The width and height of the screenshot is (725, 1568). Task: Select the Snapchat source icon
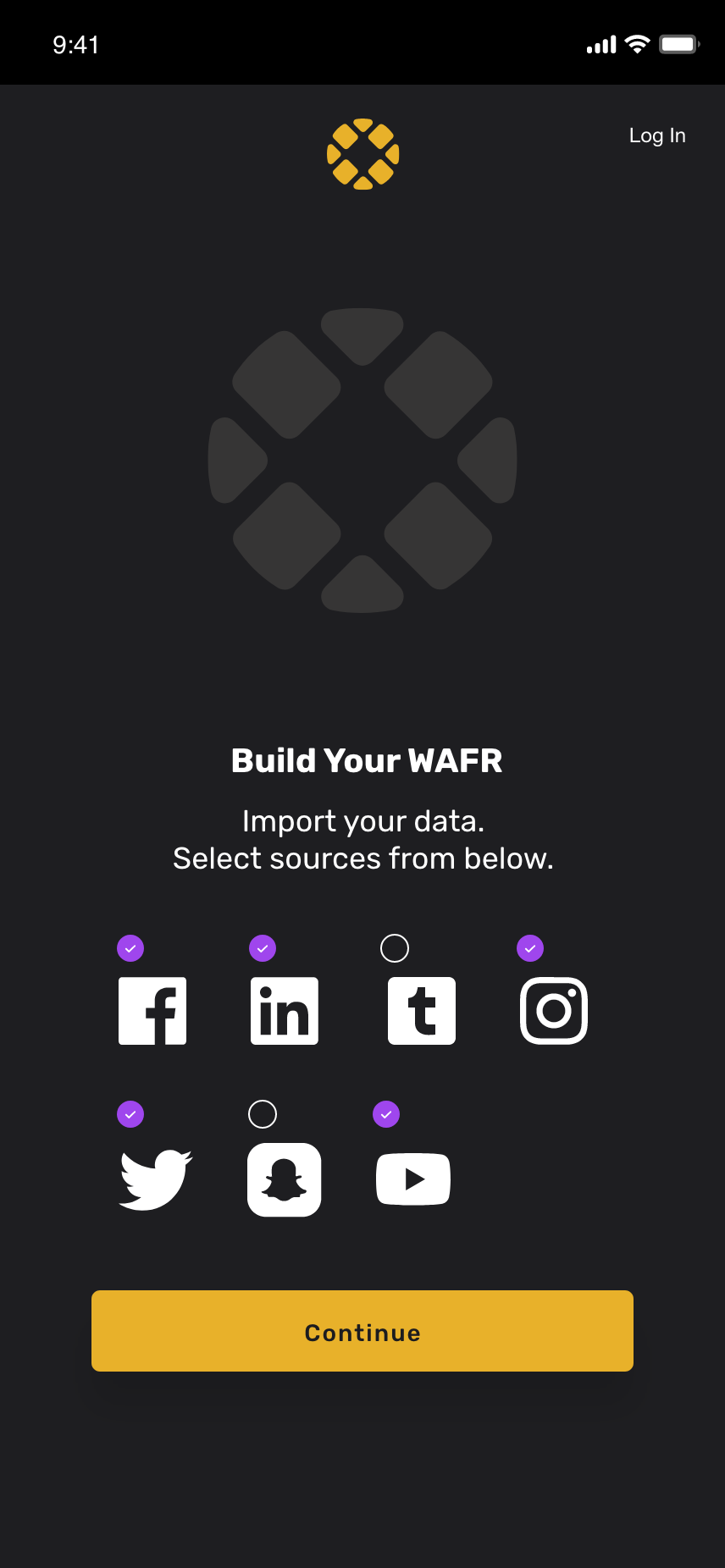(x=285, y=1180)
